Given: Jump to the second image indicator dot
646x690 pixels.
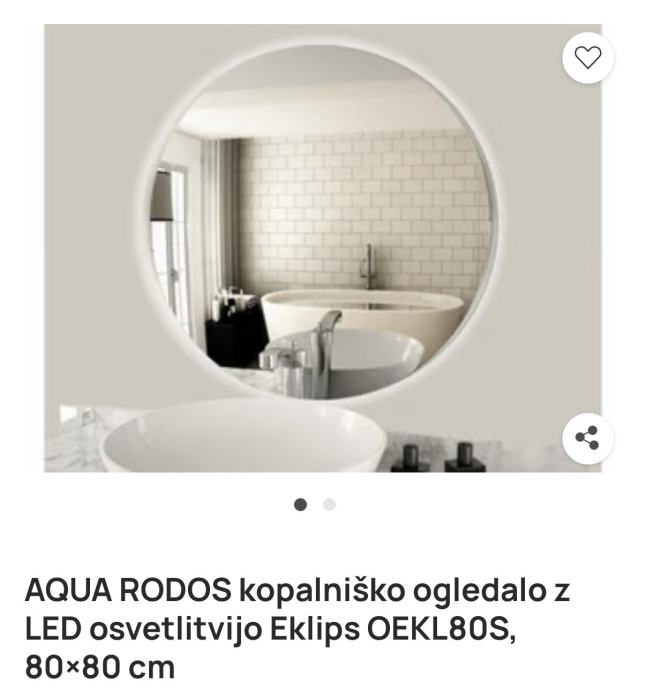Looking at the screenshot, I should pyautogui.click(x=330, y=504).
